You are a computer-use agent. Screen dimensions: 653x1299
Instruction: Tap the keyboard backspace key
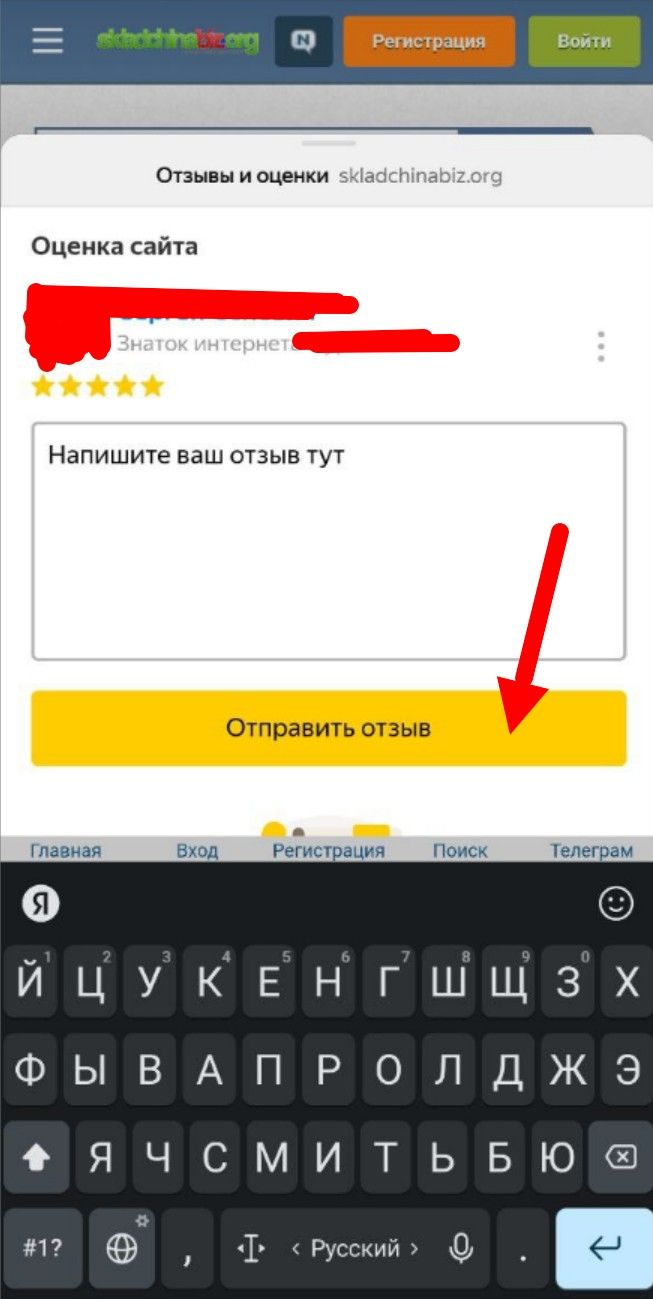point(620,1158)
